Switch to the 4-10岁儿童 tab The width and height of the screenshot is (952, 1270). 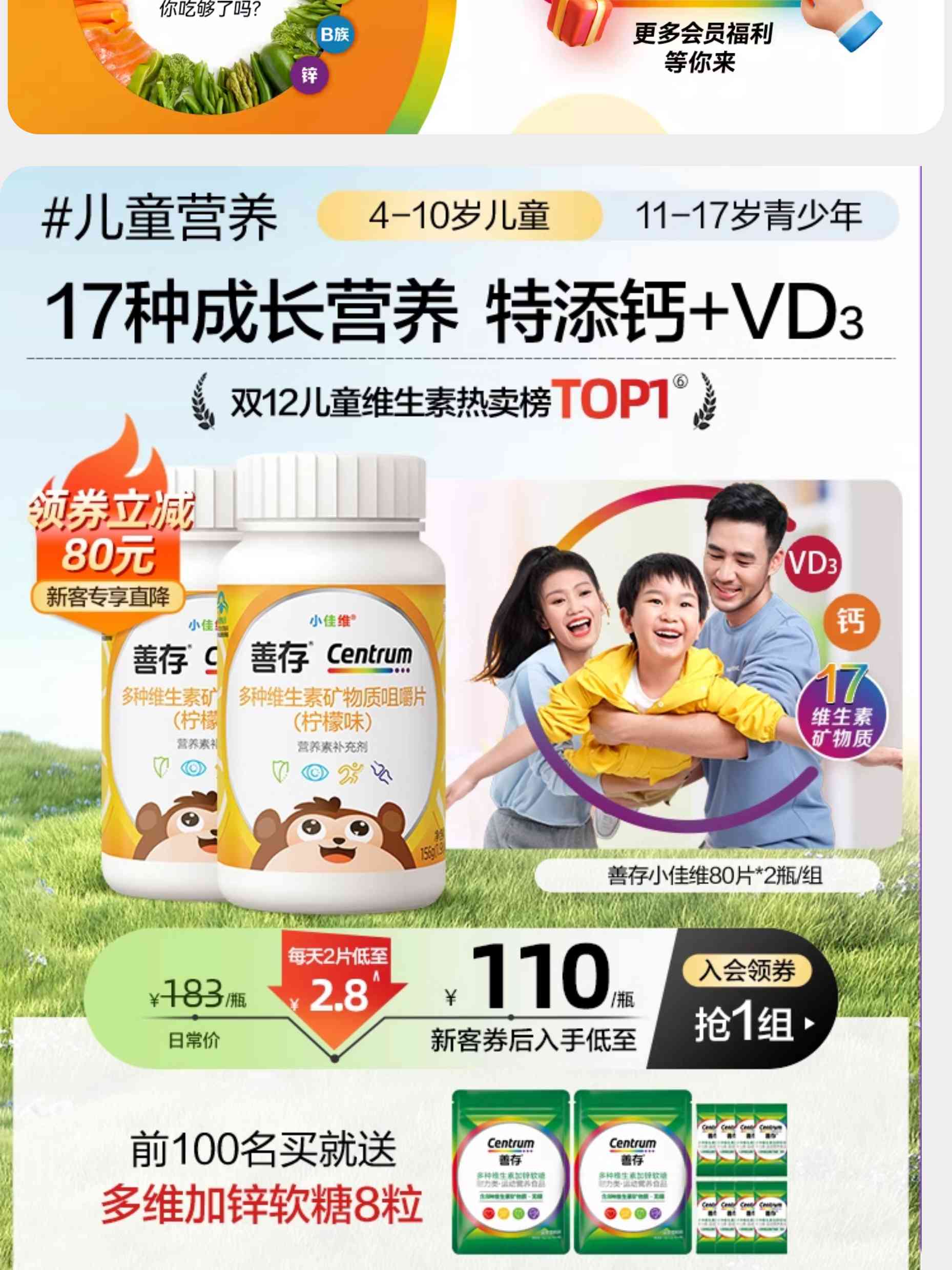(459, 216)
